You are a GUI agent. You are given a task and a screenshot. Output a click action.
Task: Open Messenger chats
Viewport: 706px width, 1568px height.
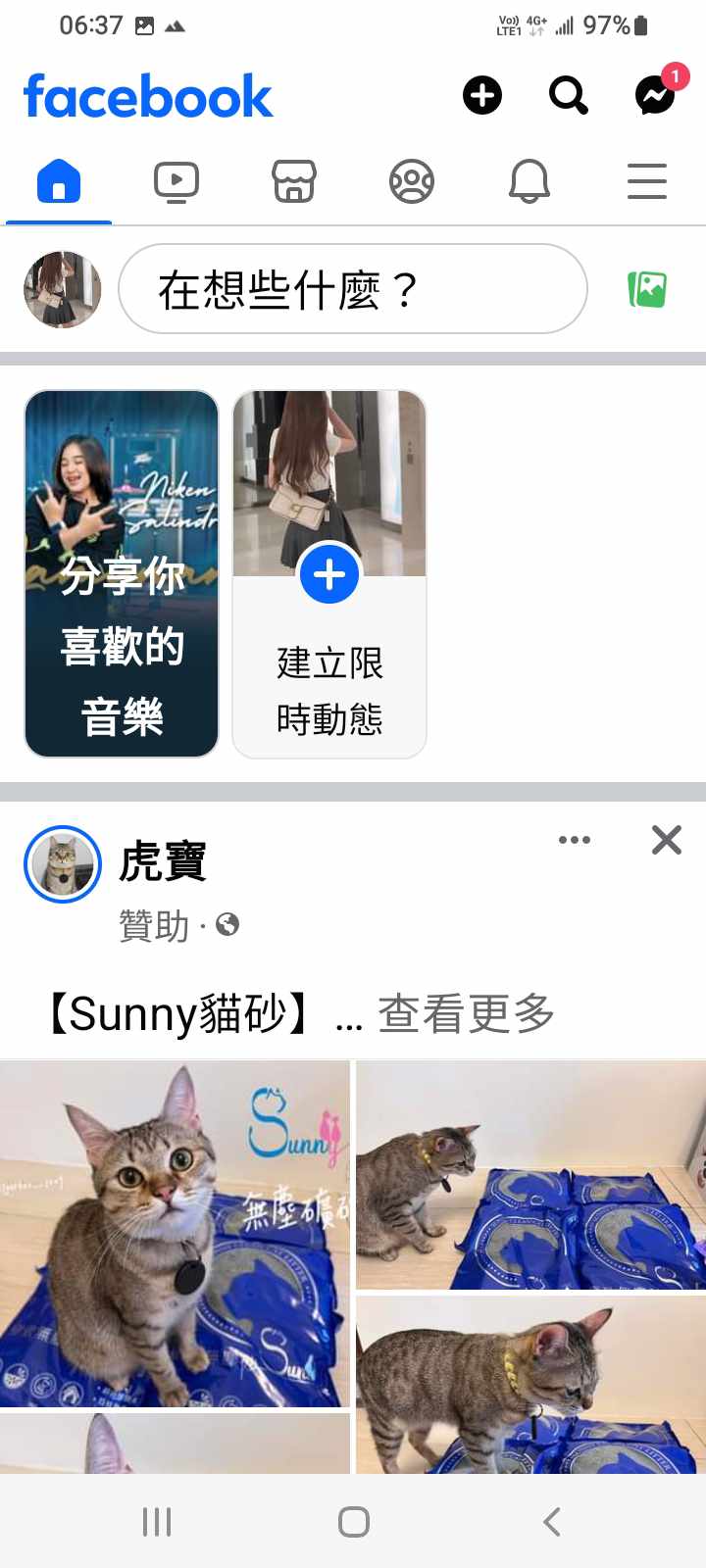click(654, 96)
